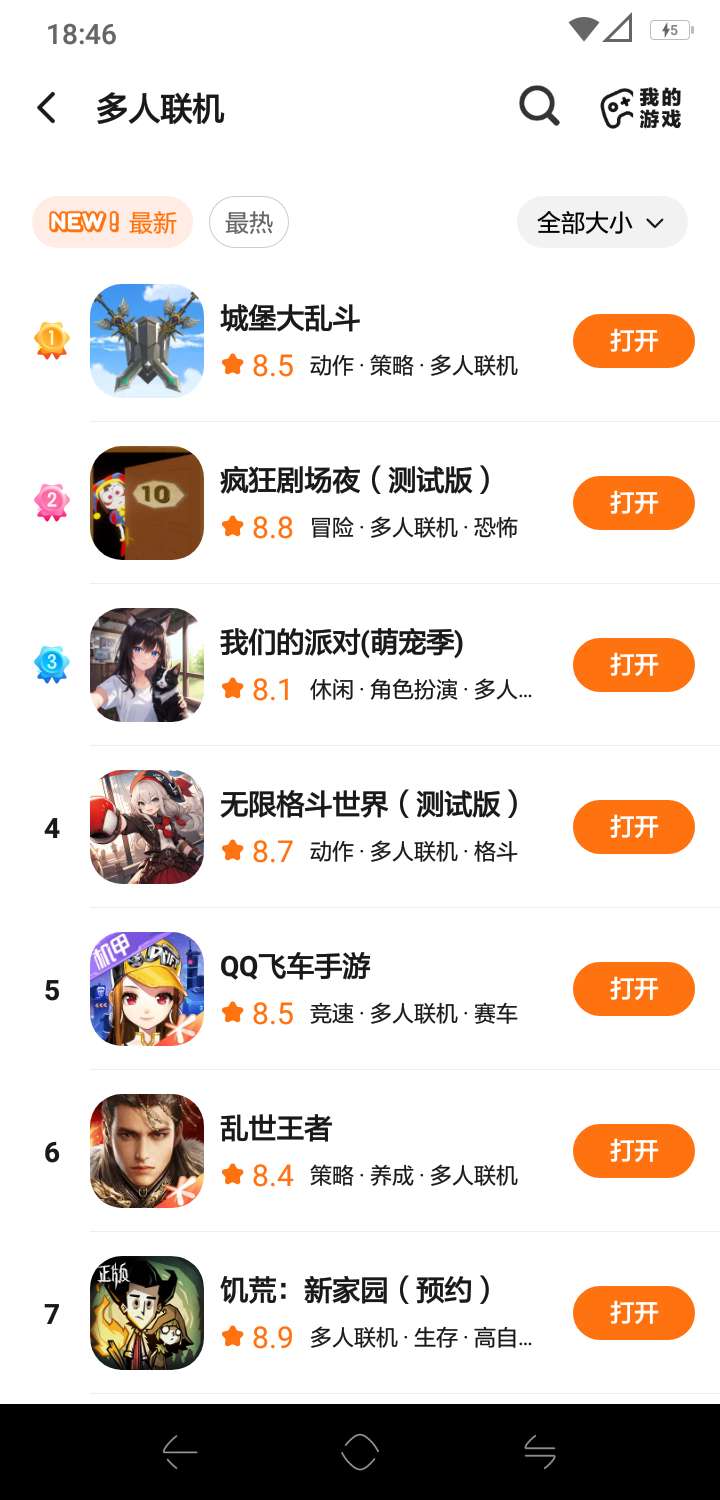Tap 打开 for 饥荒：新家园（预约）
The height and width of the screenshot is (1500, 720).
[633, 1313]
